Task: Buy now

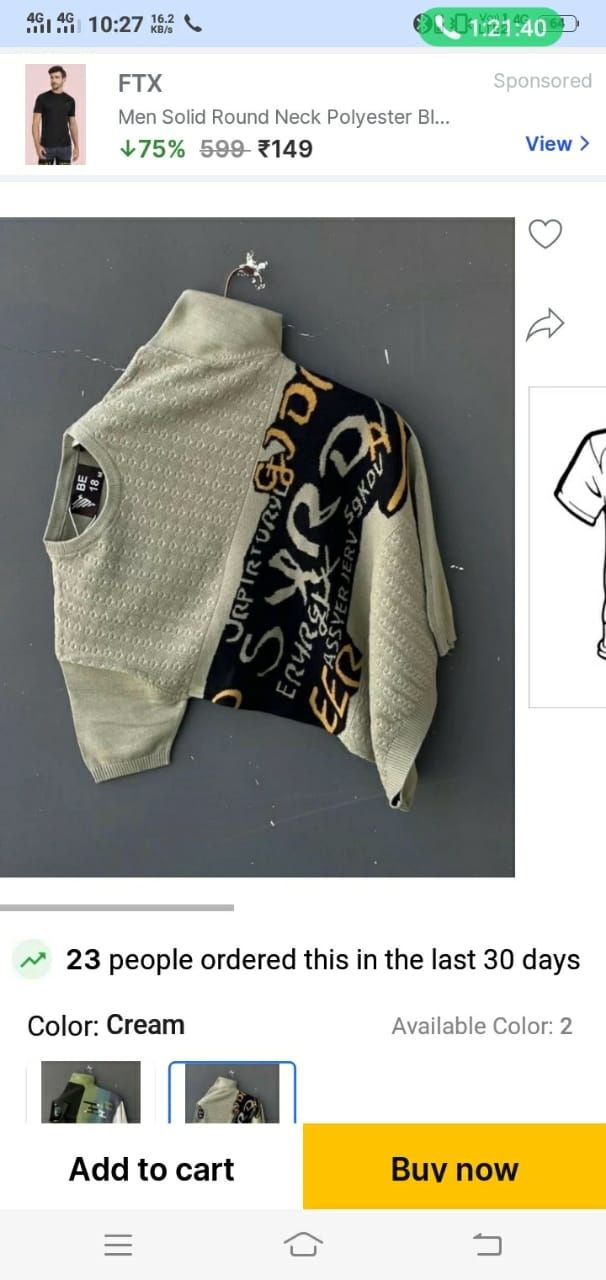Action: [x=454, y=1169]
